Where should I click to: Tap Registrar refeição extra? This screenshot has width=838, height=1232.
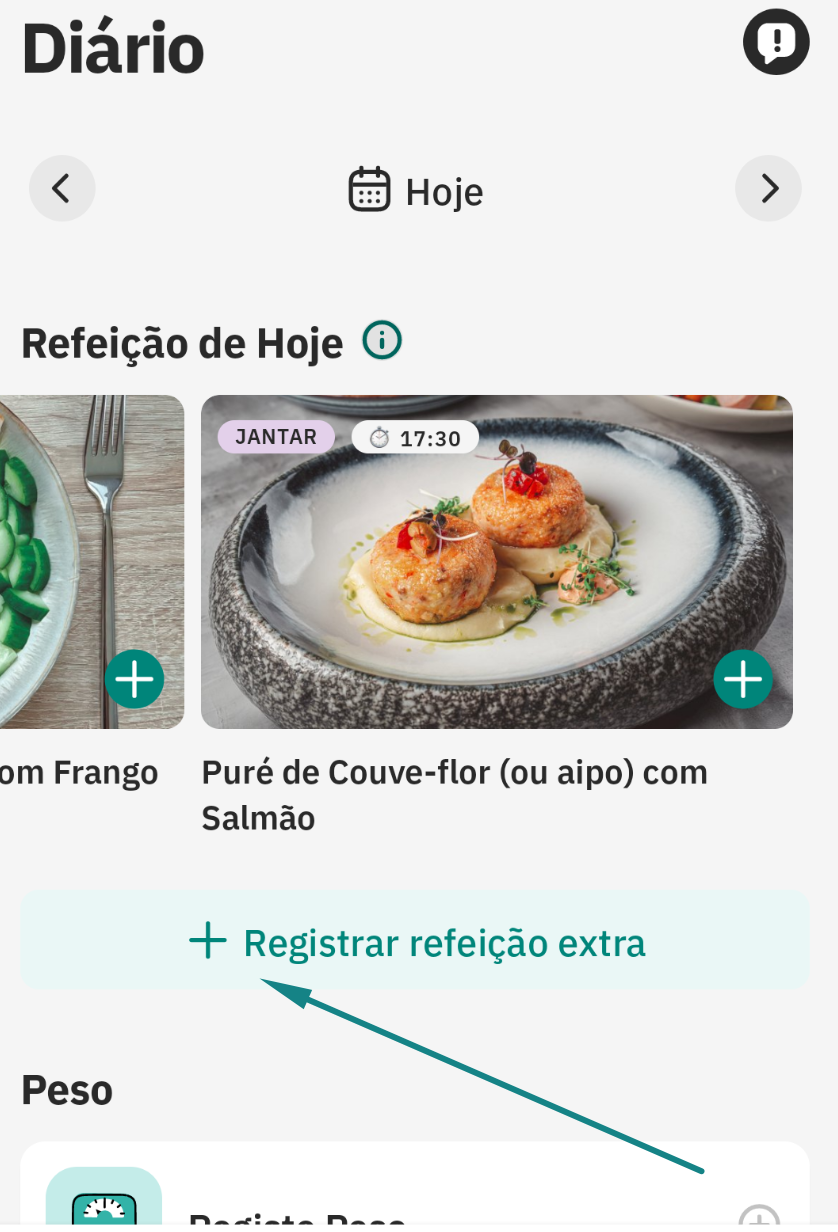(x=415, y=941)
